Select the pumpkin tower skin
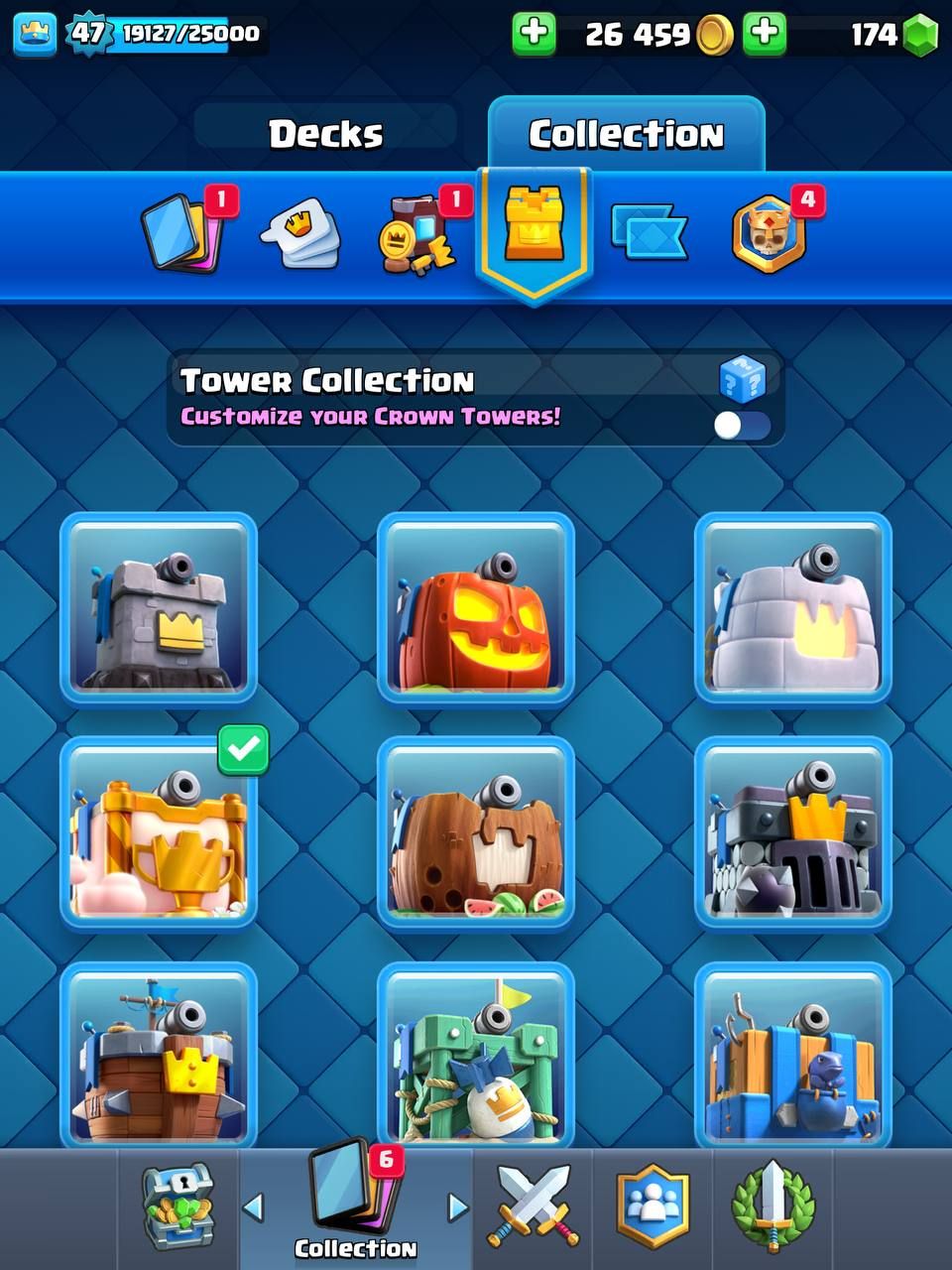Image resolution: width=952 pixels, height=1270 pixels. coord(476,608)
